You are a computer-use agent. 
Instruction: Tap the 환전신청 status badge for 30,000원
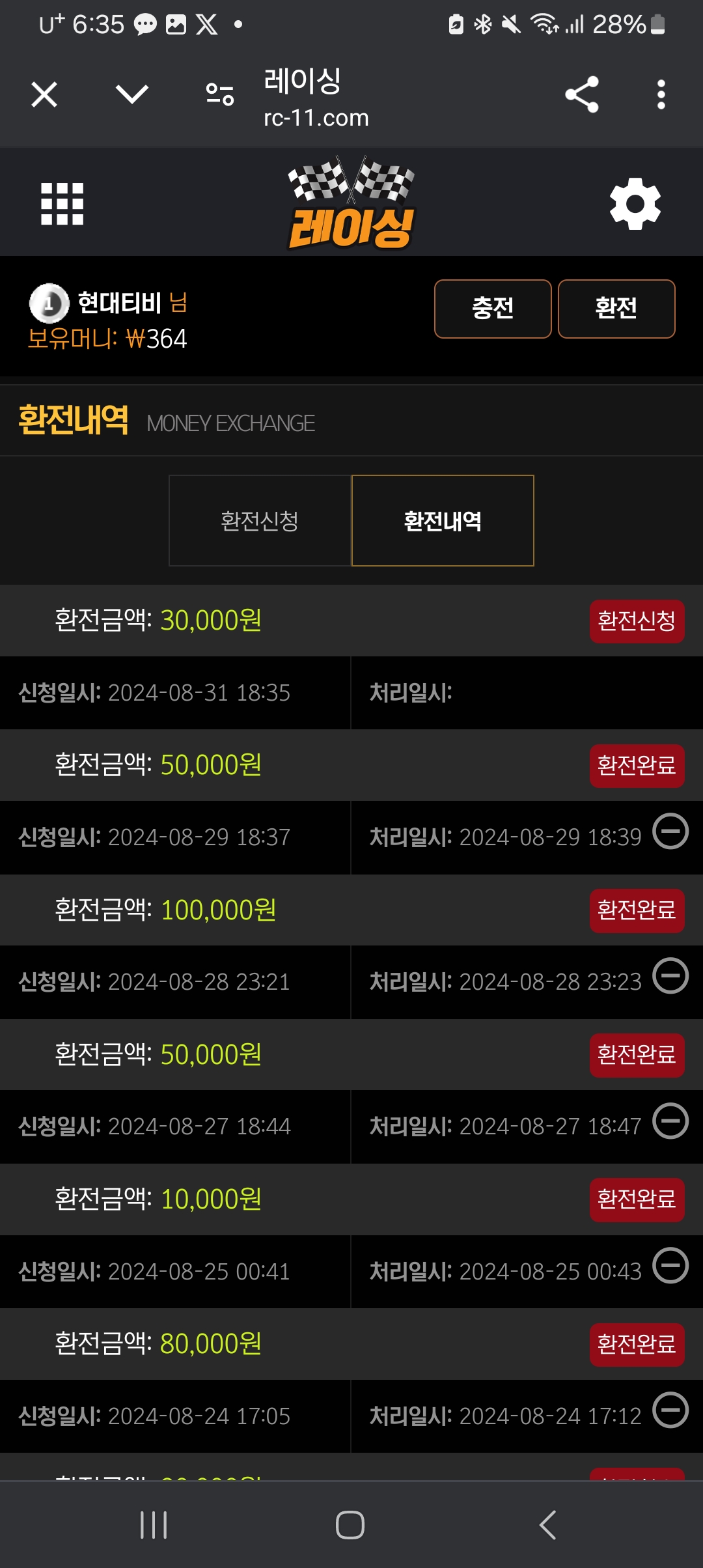(637, 621)
